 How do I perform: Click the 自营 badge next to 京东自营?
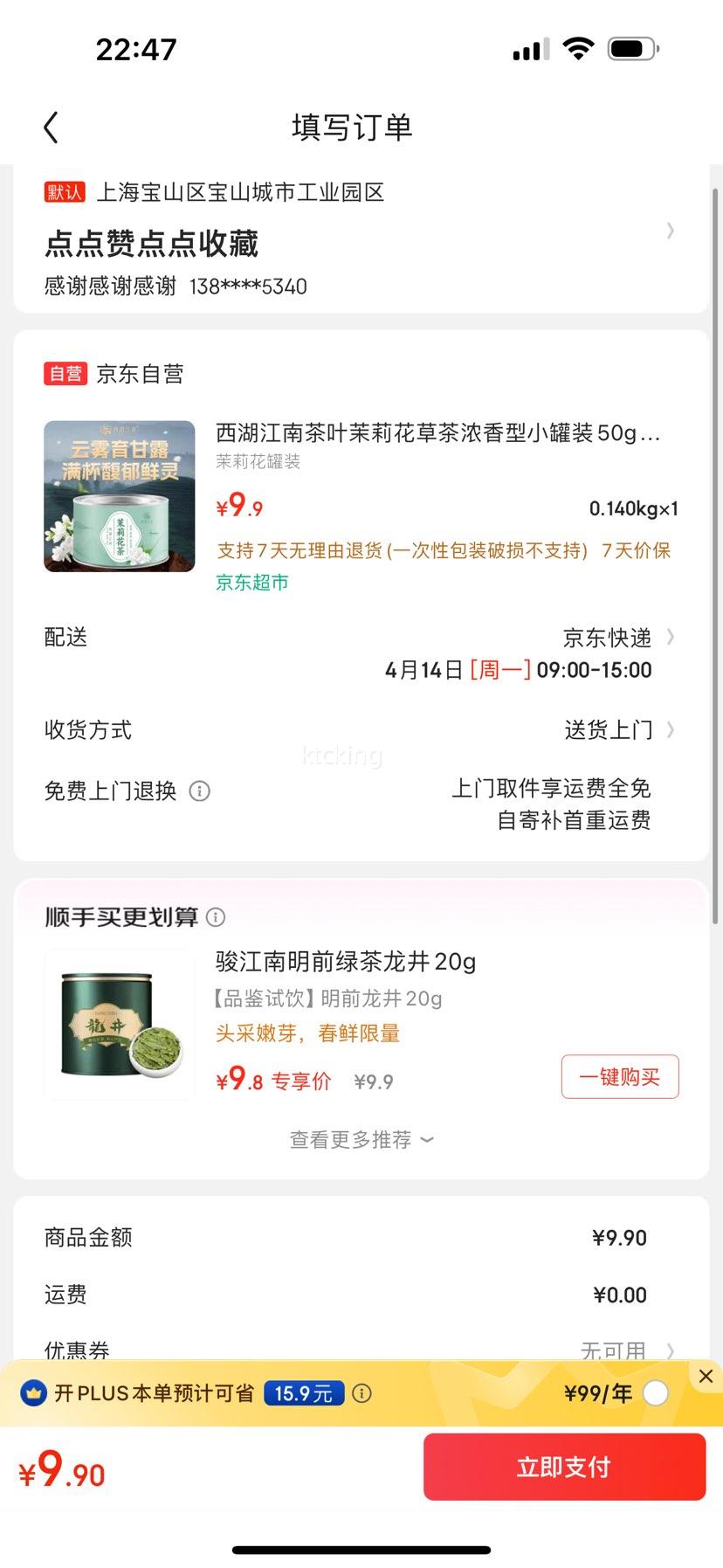point(65,373)
